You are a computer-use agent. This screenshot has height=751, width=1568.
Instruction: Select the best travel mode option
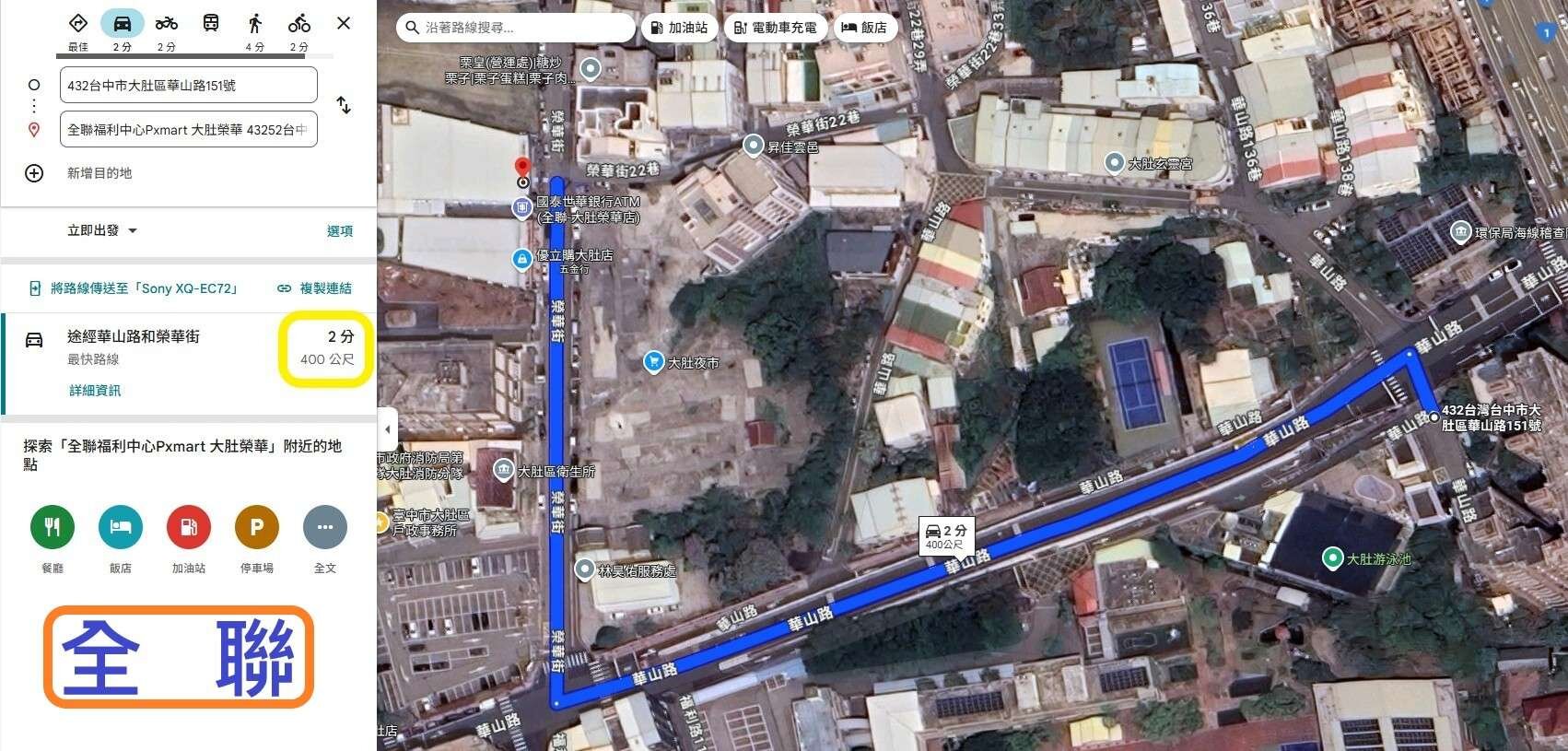[78, 25]
